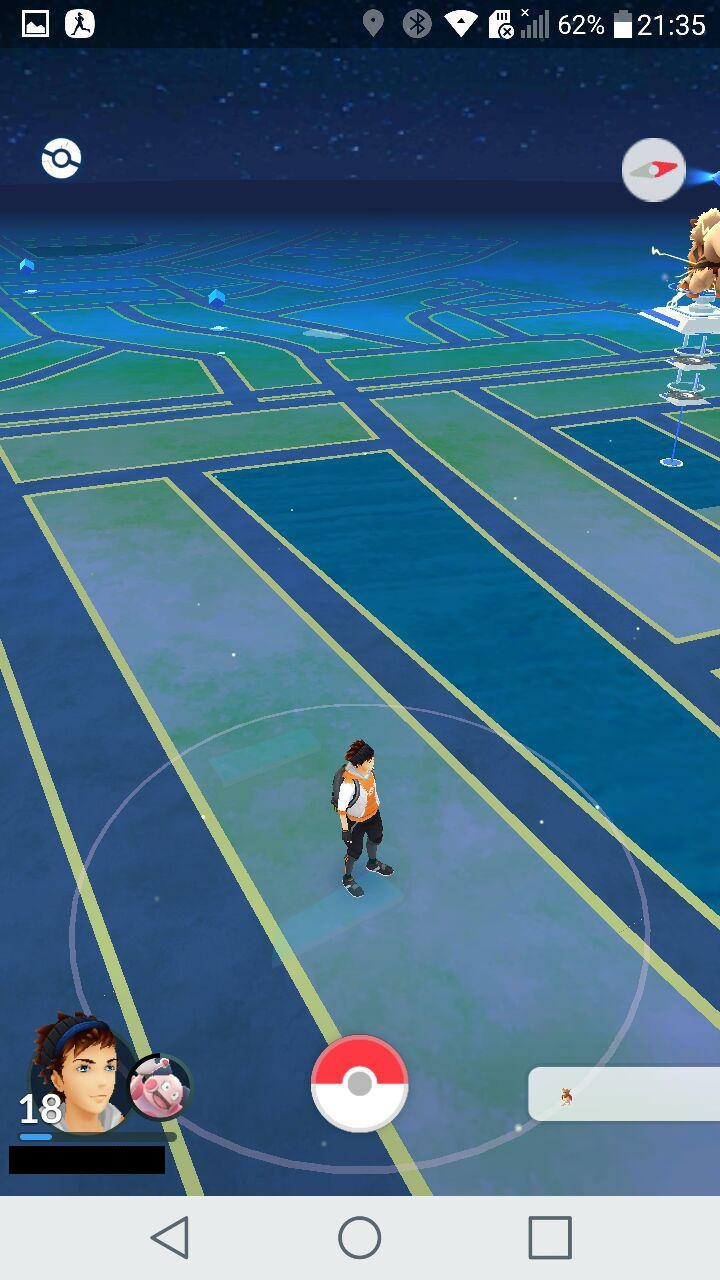Open the main menu Poké Ball button
The image size is (720, 1280).
point(360,1084)
